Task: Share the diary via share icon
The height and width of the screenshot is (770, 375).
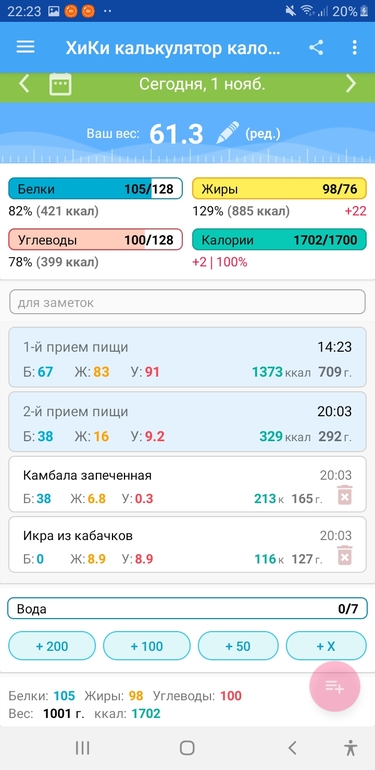Action: pyautogui.click(x=316, y=48)
